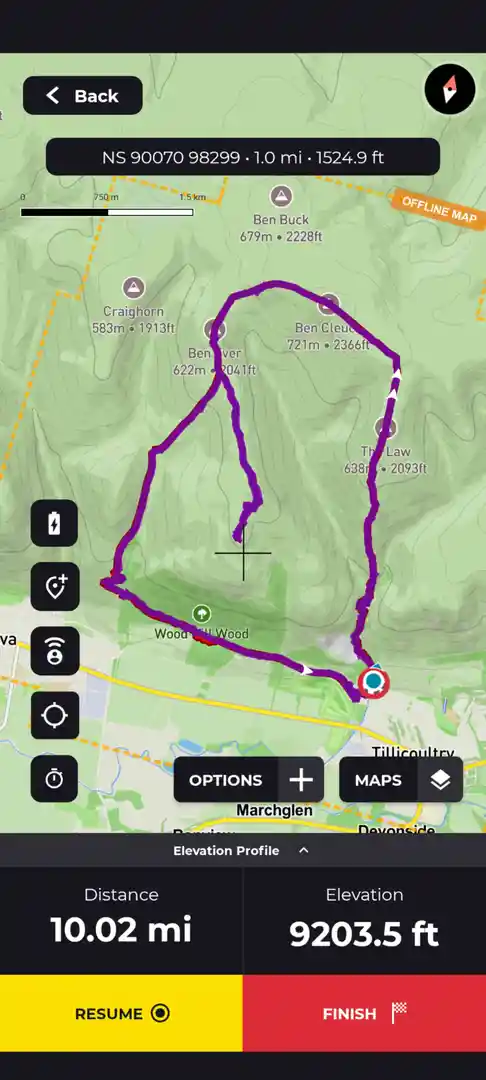Open the battery saver icon
Image resolution: width=486 pixels, height=1080 pixels.
click(54, 523)
